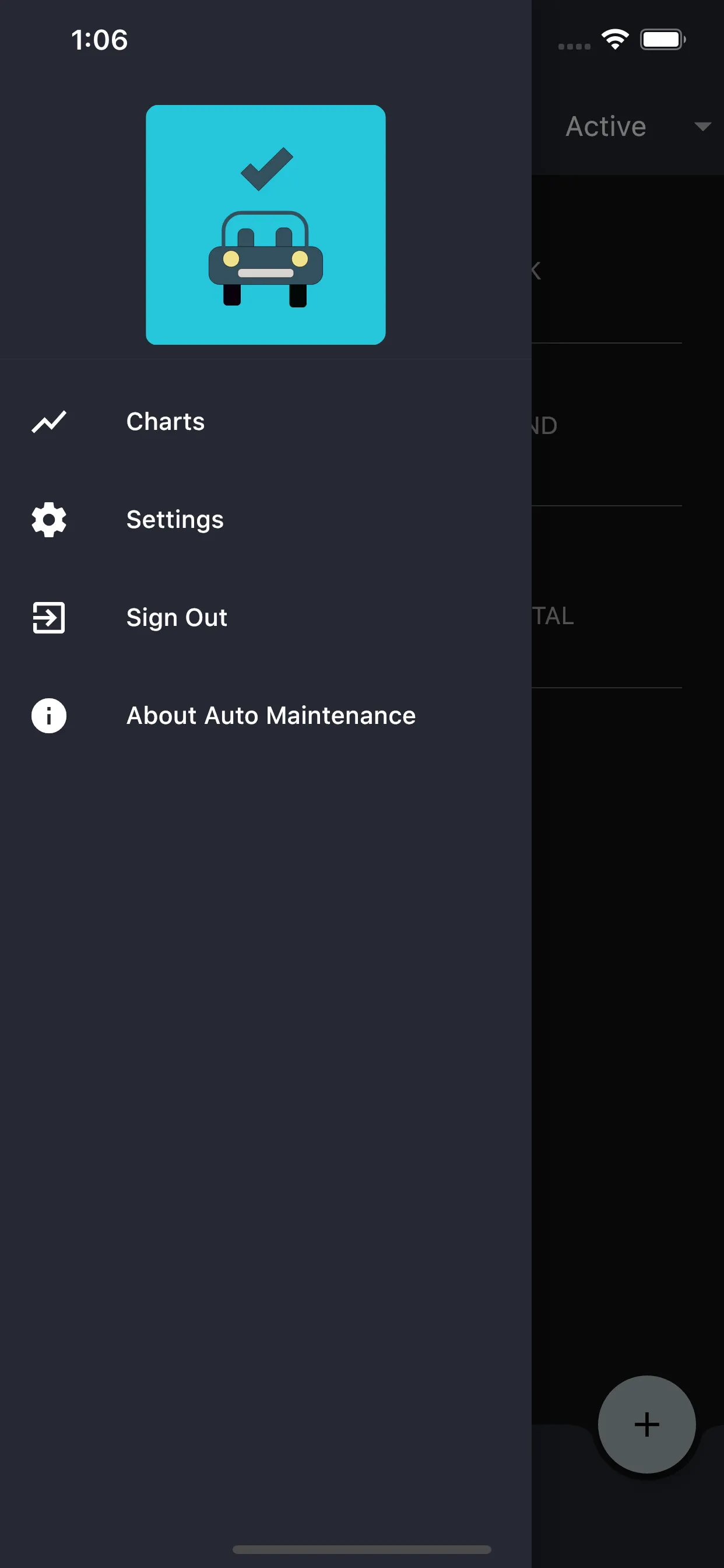Tap Sign Out to log out
This screenshot has width=724, height=1568.
176,617
